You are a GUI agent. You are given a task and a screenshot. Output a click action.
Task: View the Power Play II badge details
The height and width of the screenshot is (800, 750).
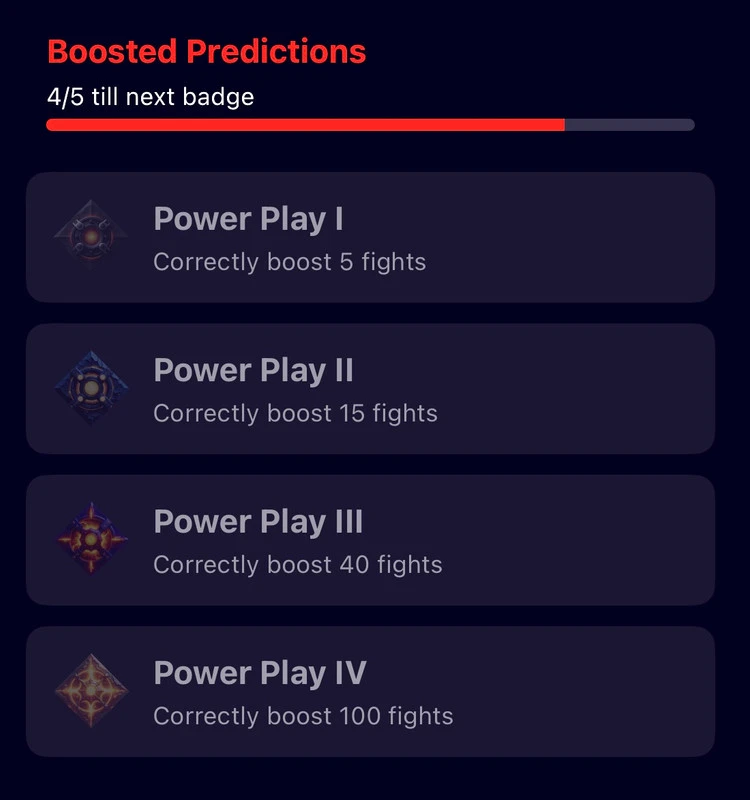coord(370,388)
